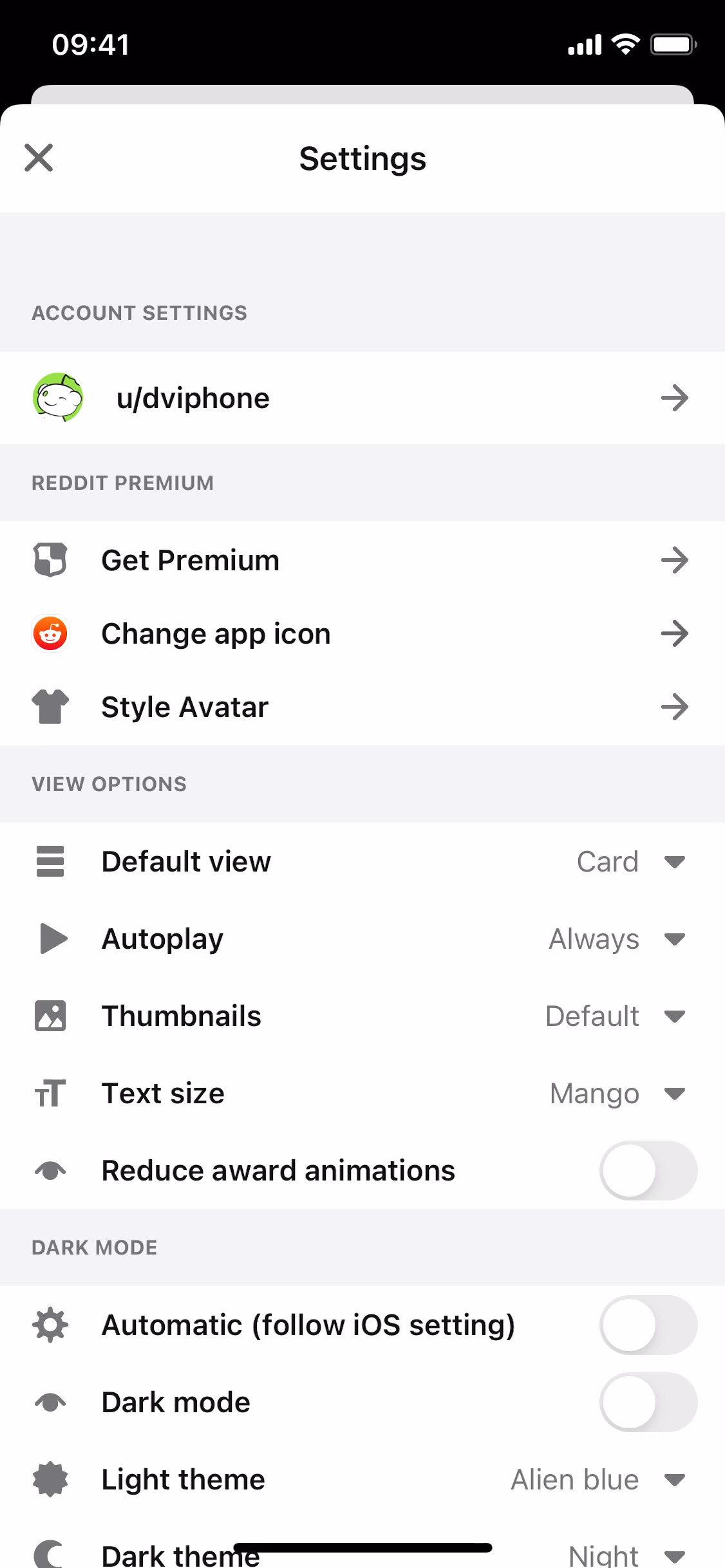The height and width of the screenshot is (1568, 725).
Task: Open Get Premium
Action: (x=362, y=560)
